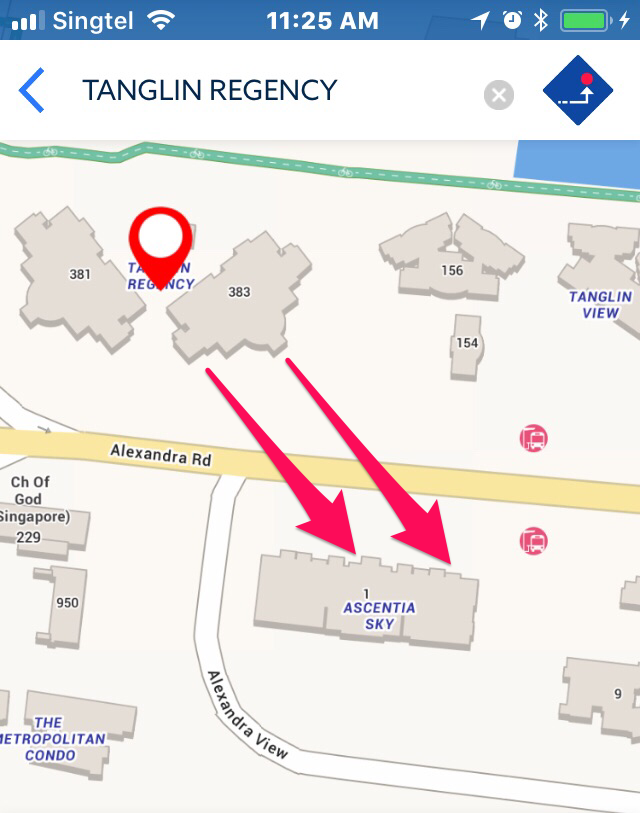Open the bus stop south of Alexandra Rd
This screenshot has width=640, height=813.
click(x=533, y=541)
